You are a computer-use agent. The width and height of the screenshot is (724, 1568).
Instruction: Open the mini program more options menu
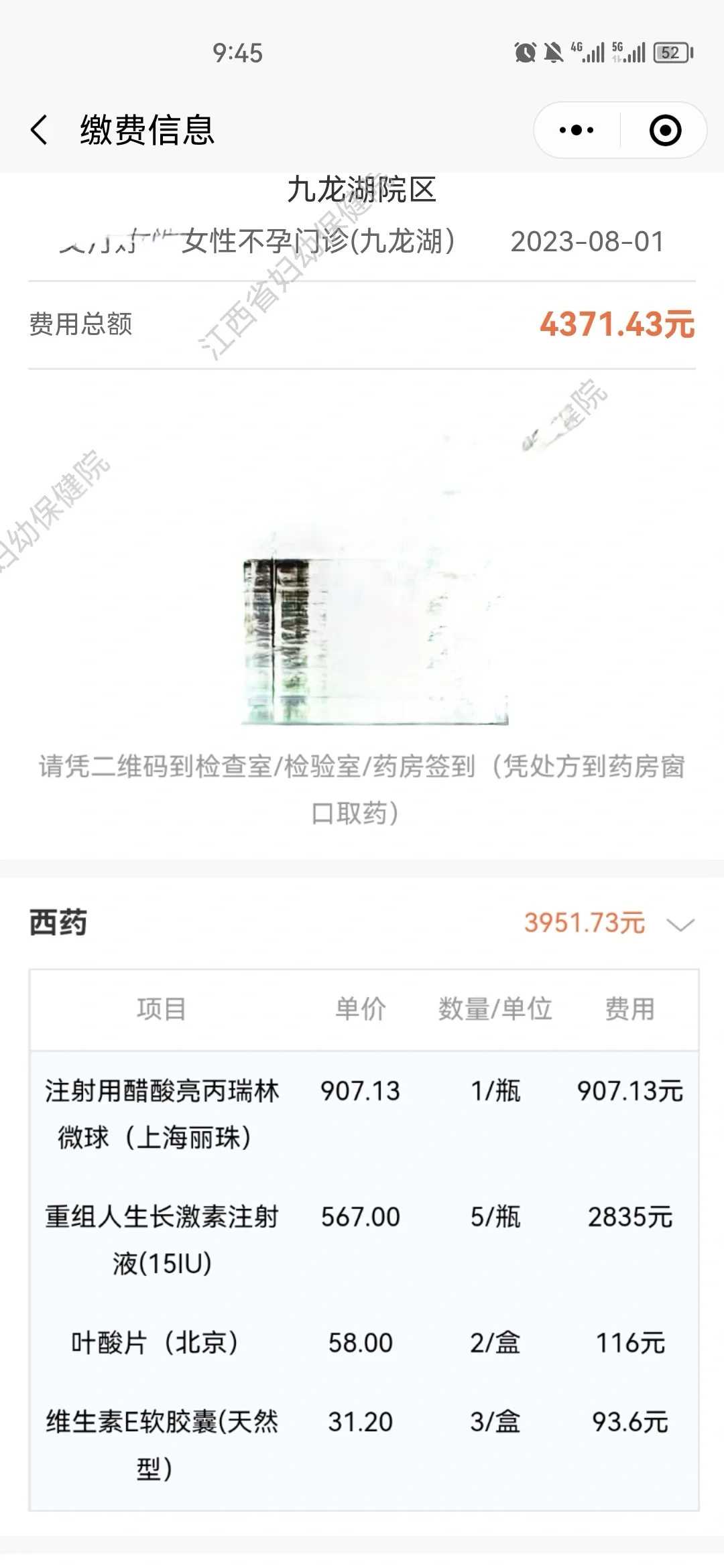click(577, 130)
